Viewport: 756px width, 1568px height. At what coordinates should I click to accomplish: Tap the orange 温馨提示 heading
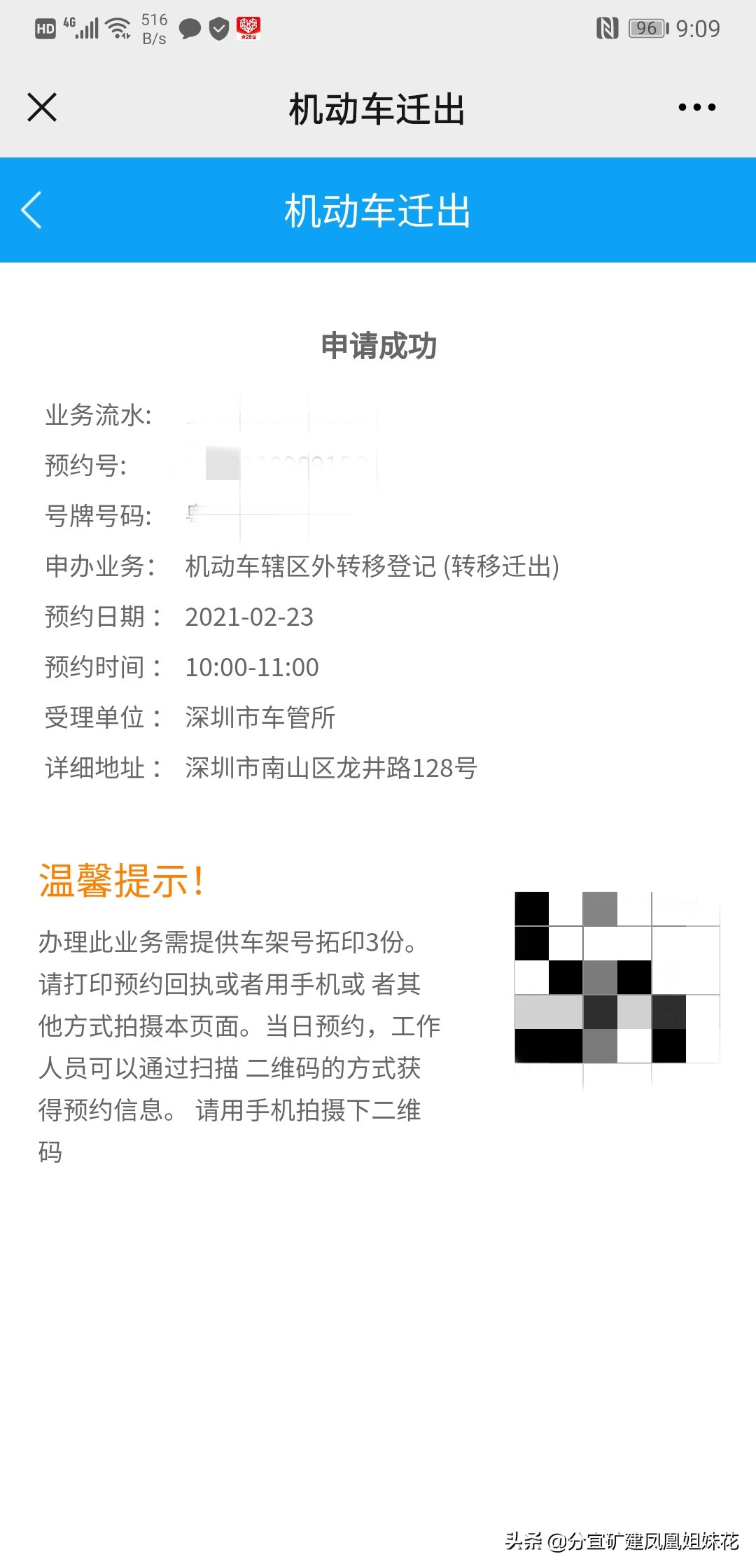coord(122,882)
